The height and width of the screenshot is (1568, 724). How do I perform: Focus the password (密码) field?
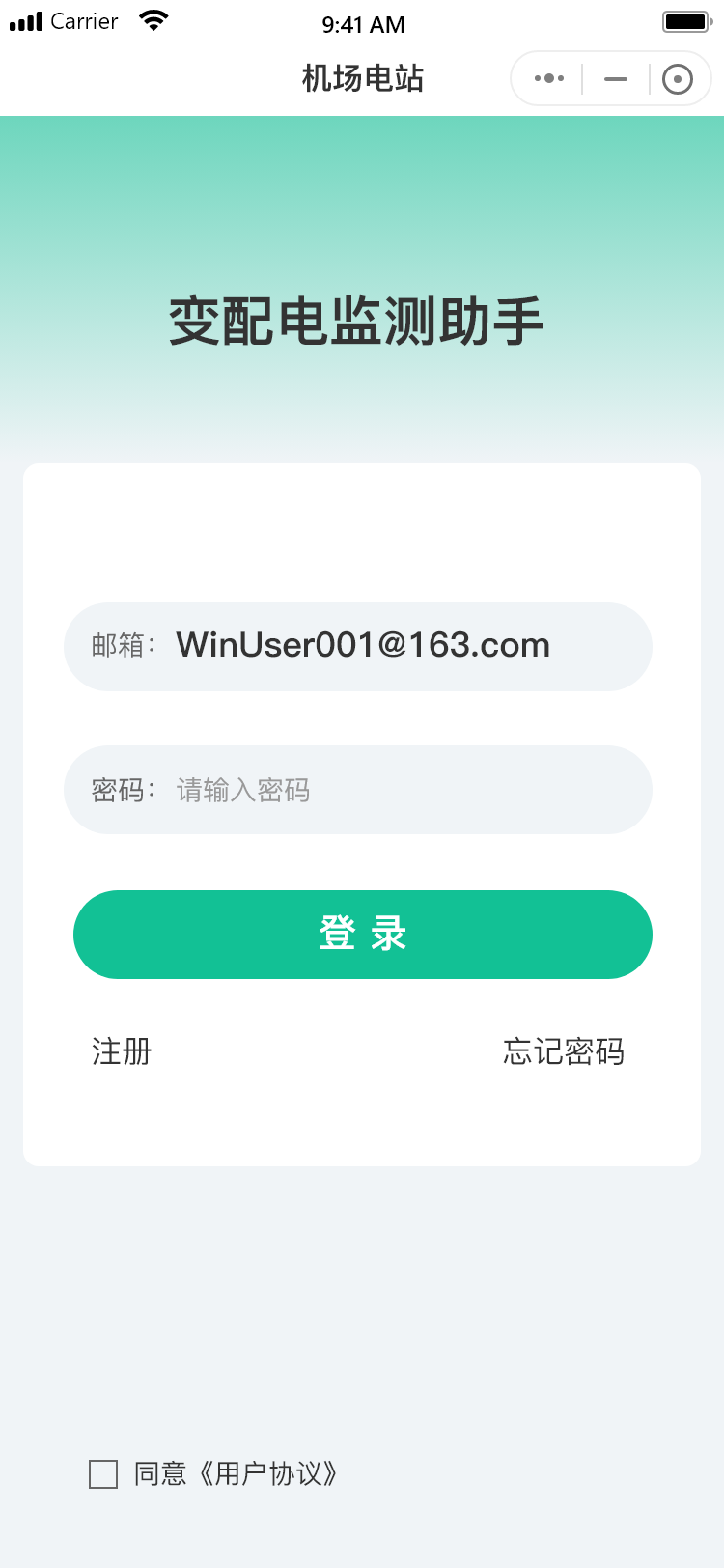point(358,790)
